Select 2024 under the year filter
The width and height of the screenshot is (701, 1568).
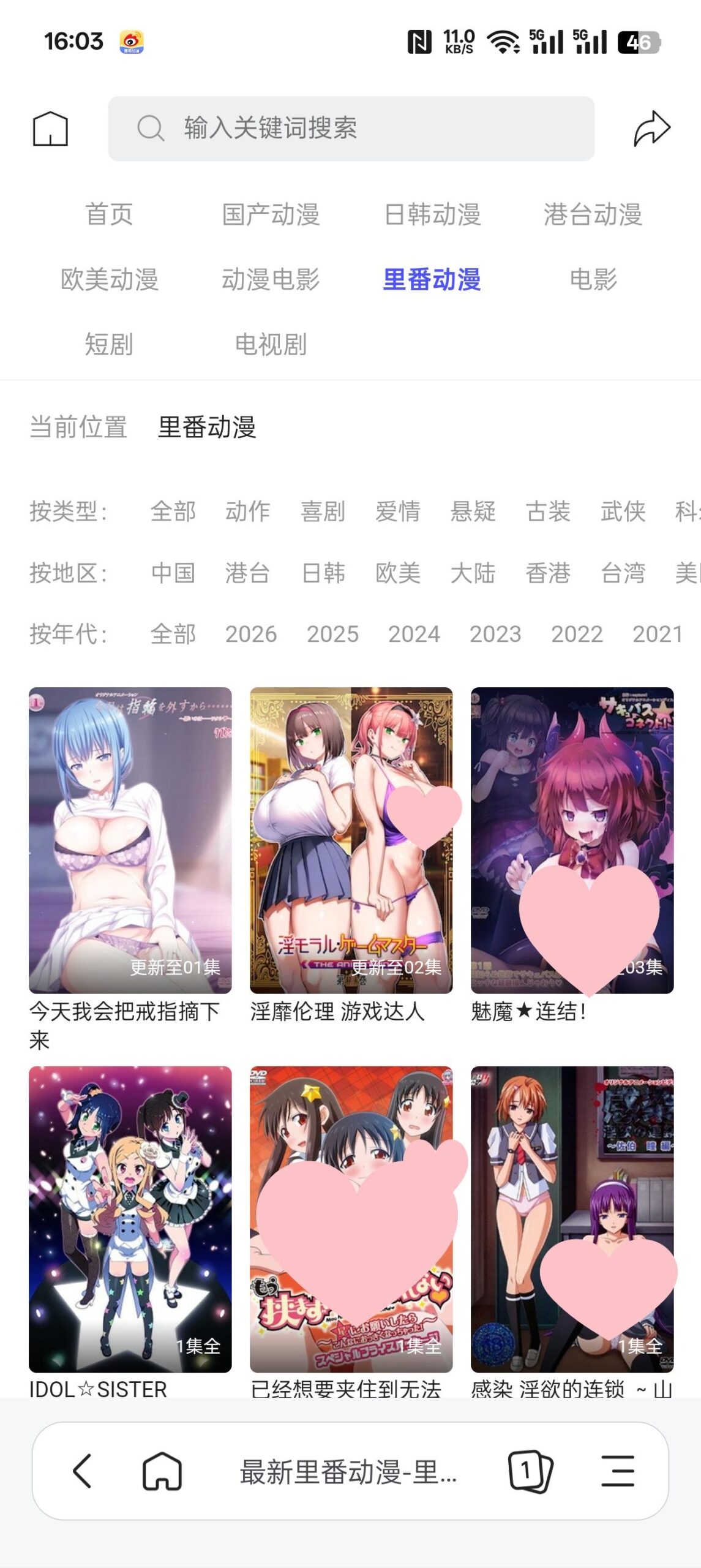(x=413, y=634)
